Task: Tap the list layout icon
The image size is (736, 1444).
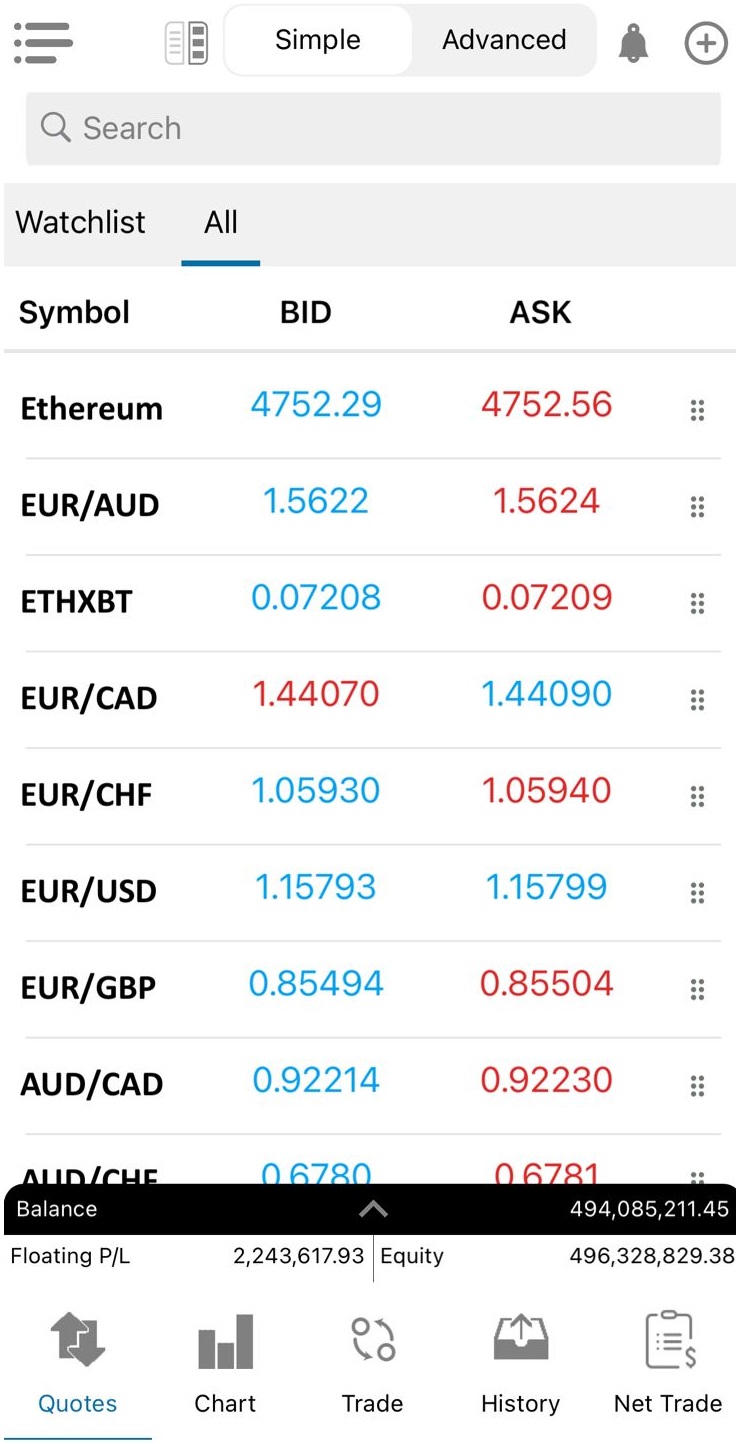Action: click(186, 43)
